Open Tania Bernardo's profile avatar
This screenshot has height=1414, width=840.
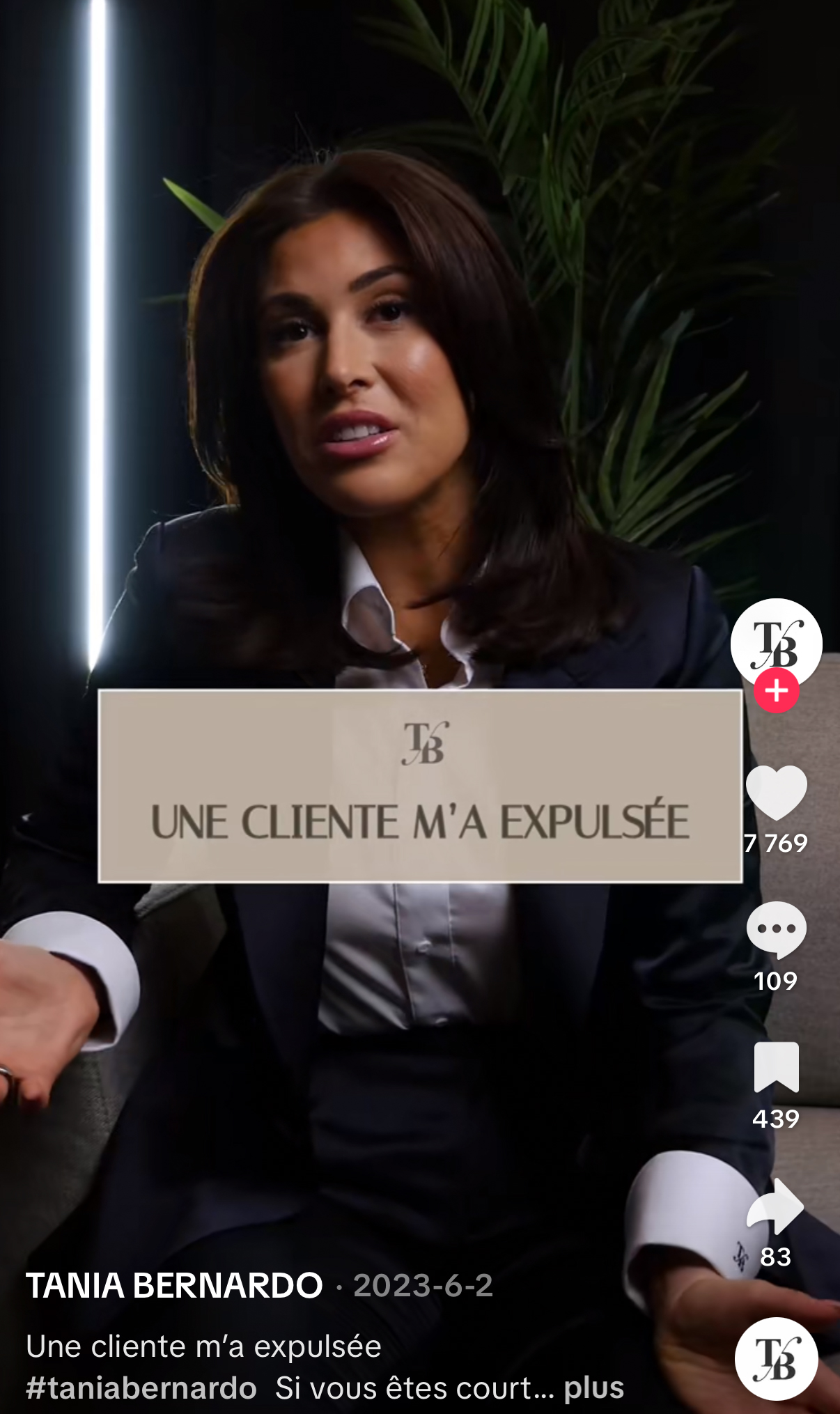coord(776,644)
